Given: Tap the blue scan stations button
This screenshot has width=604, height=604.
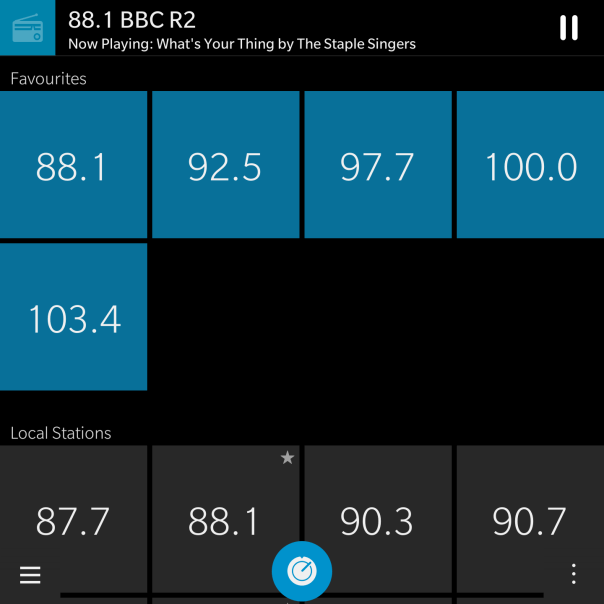Looking at the screenshot, I should tap(301, 571).
